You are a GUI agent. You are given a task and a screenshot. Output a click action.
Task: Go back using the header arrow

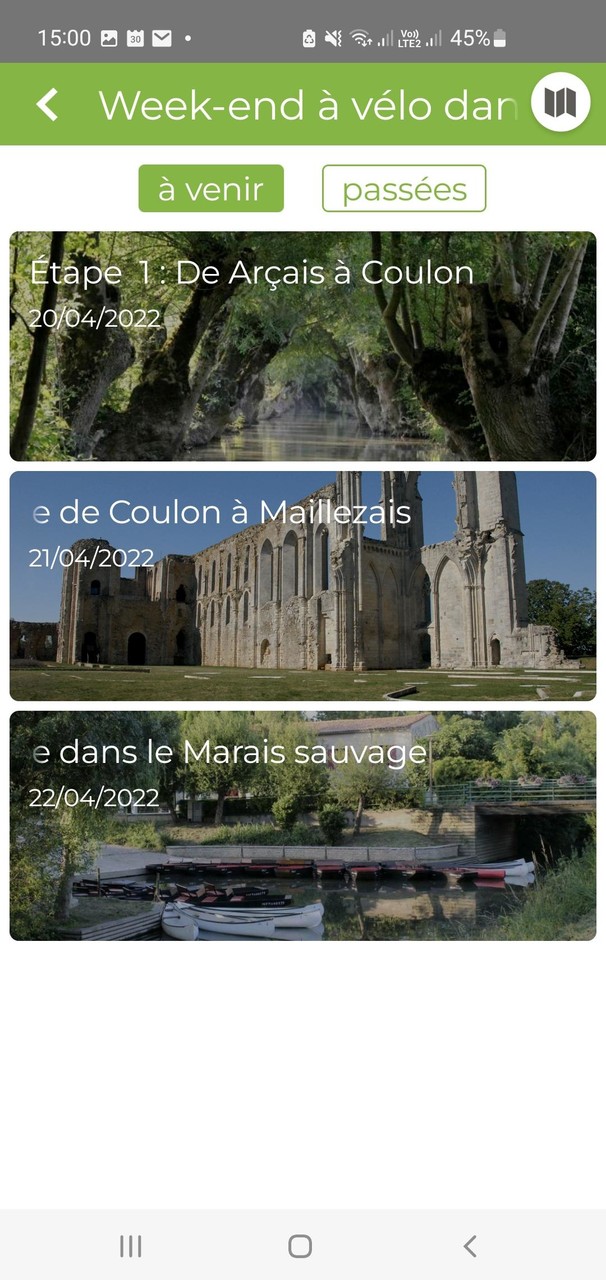pyautogui.click(x=47, y=104)
